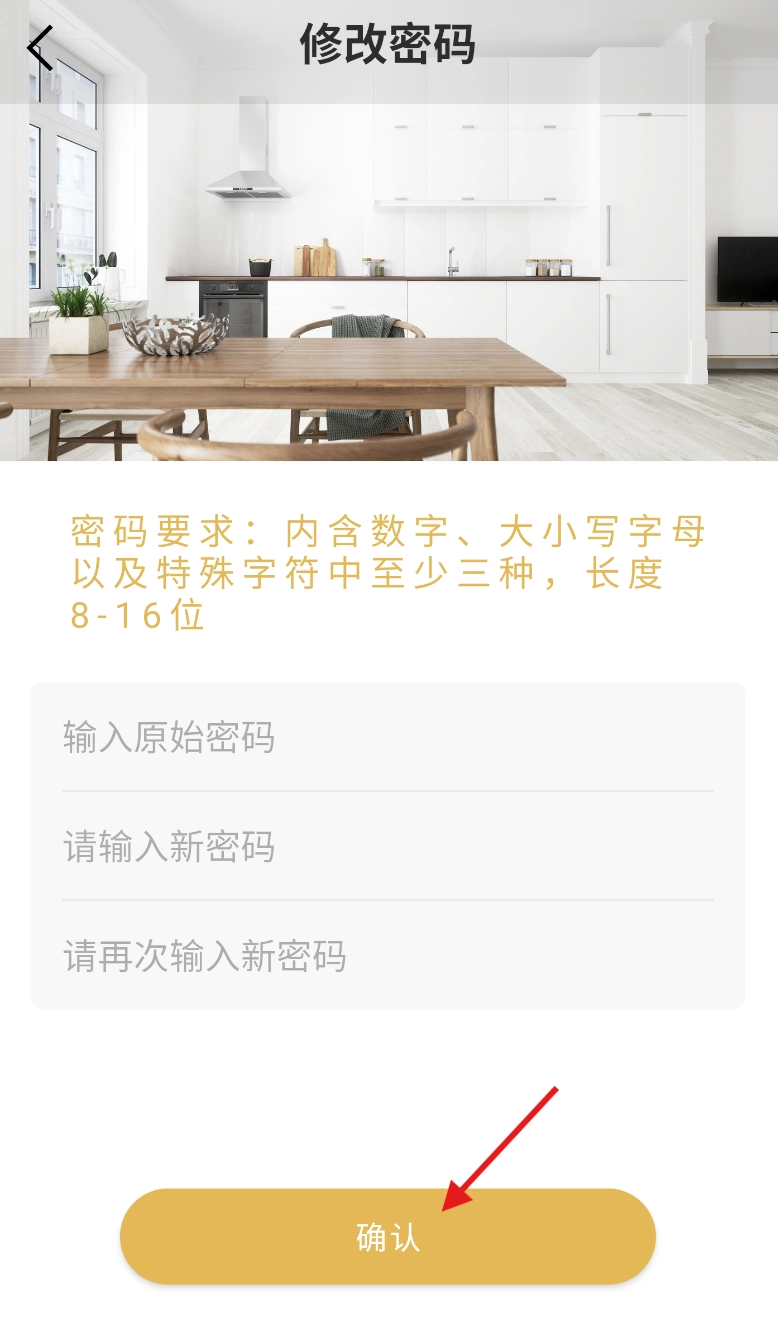
Task: Tap the 输入原始密码 field
Action: point(387,738)
